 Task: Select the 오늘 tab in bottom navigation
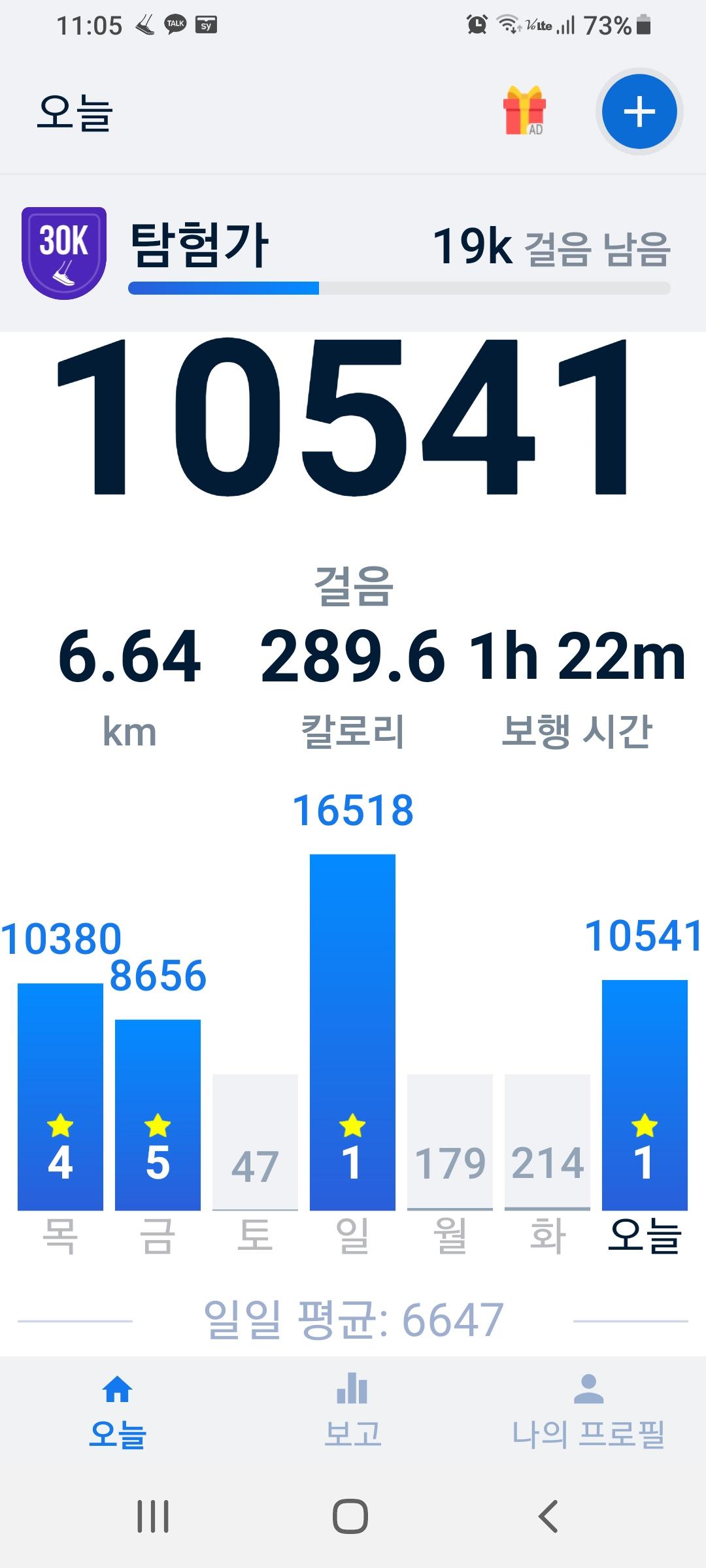118,1410
